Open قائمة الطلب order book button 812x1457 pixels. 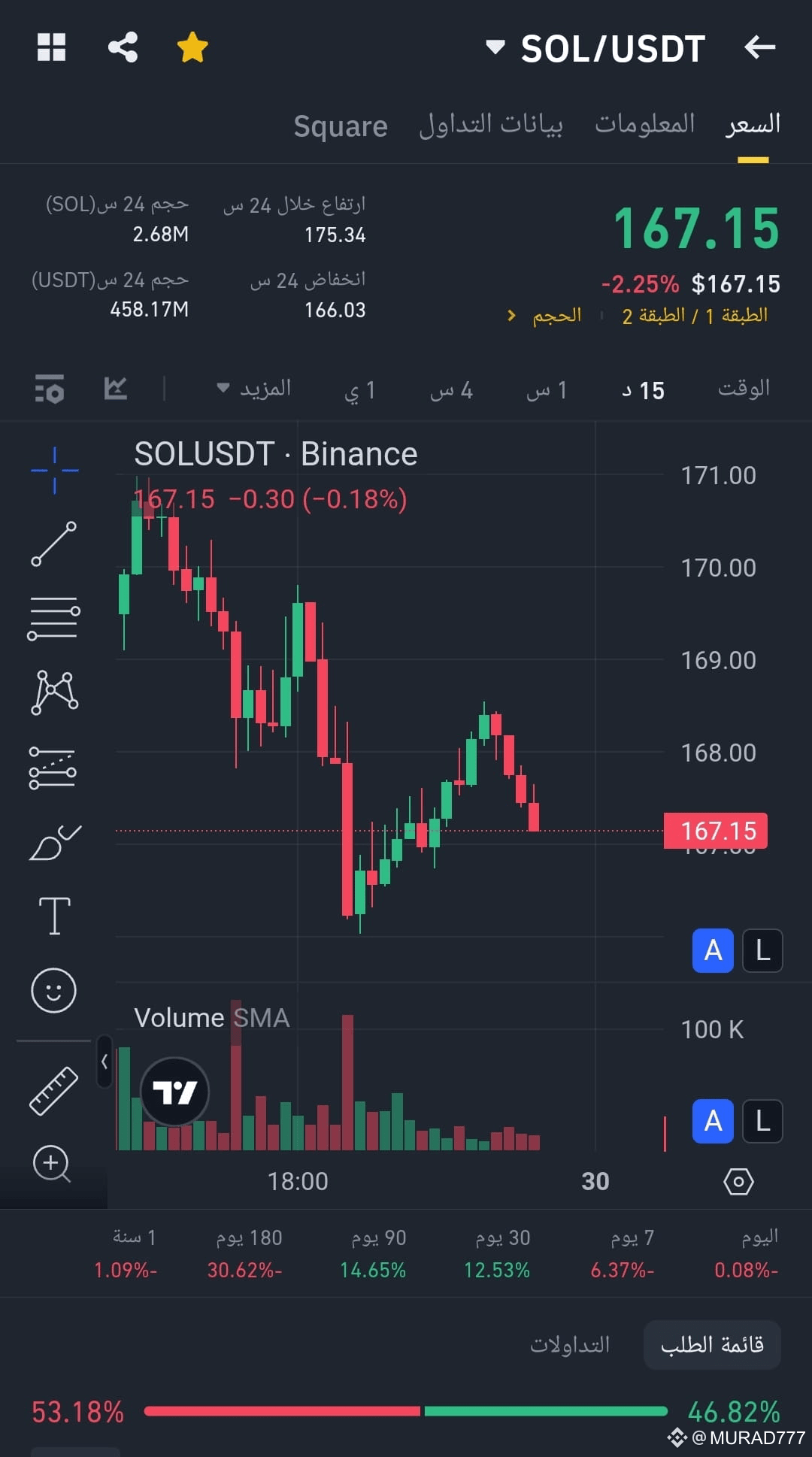[711, 1345]
